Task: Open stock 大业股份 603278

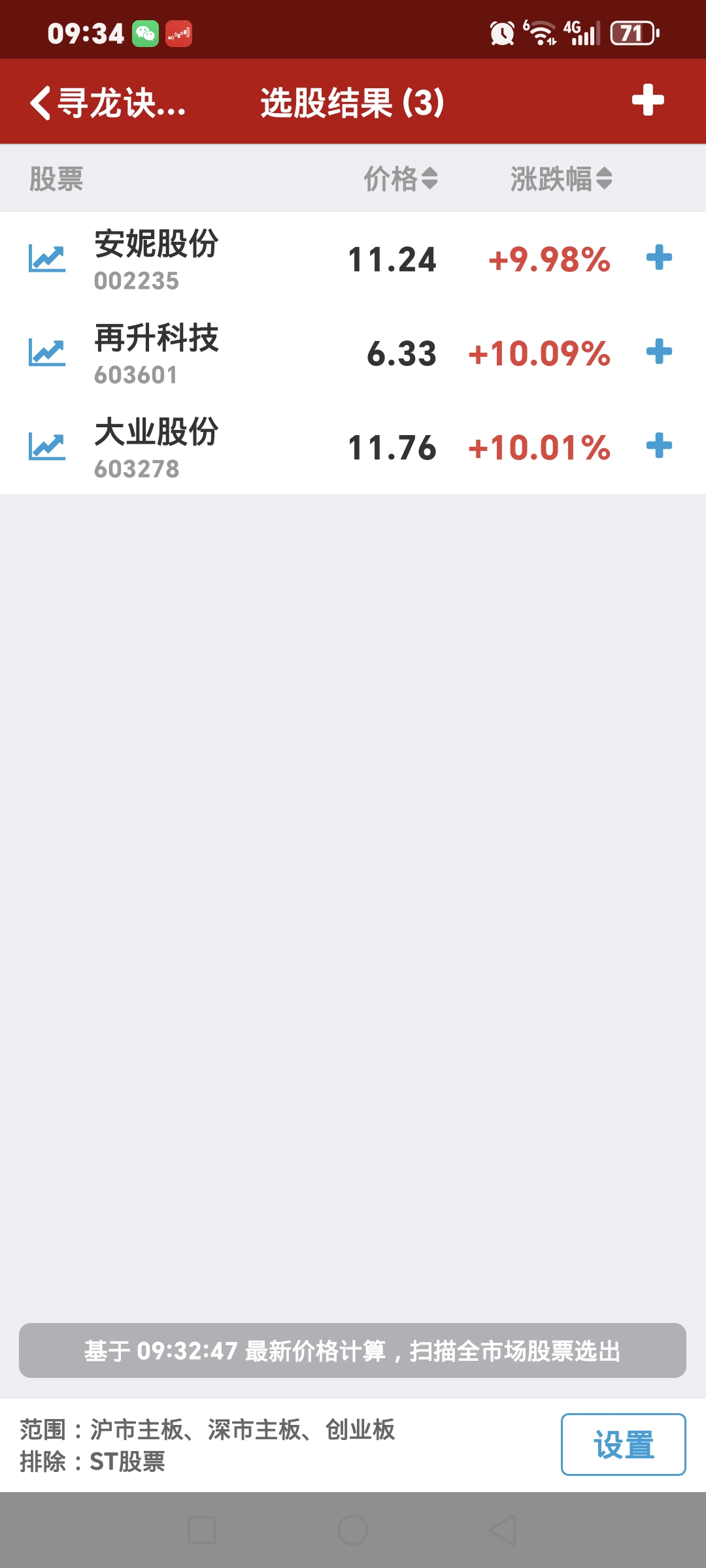Action: click(157, 448)
